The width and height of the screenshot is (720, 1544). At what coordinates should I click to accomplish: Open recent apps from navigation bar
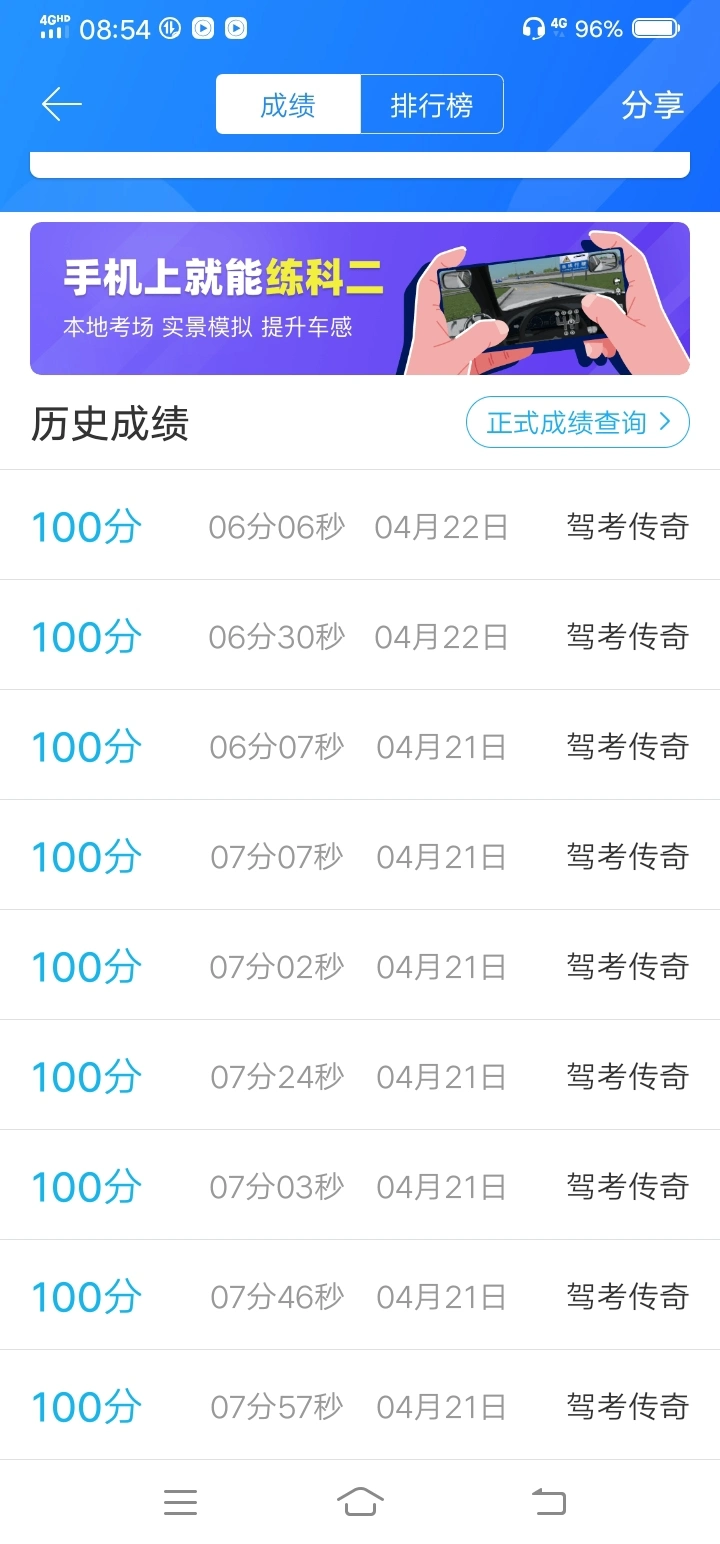(180, 1501)
